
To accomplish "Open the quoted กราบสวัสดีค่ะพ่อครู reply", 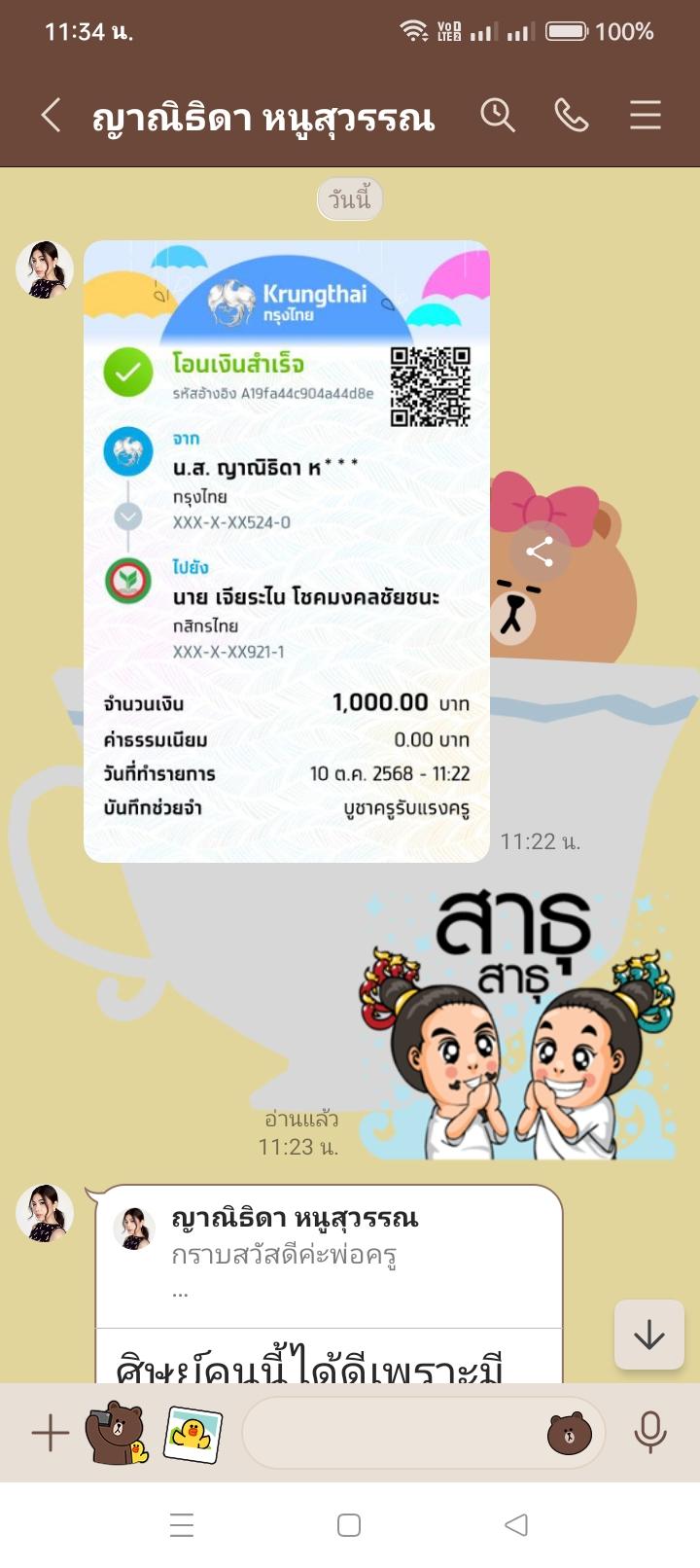I will pos(329,1255).
